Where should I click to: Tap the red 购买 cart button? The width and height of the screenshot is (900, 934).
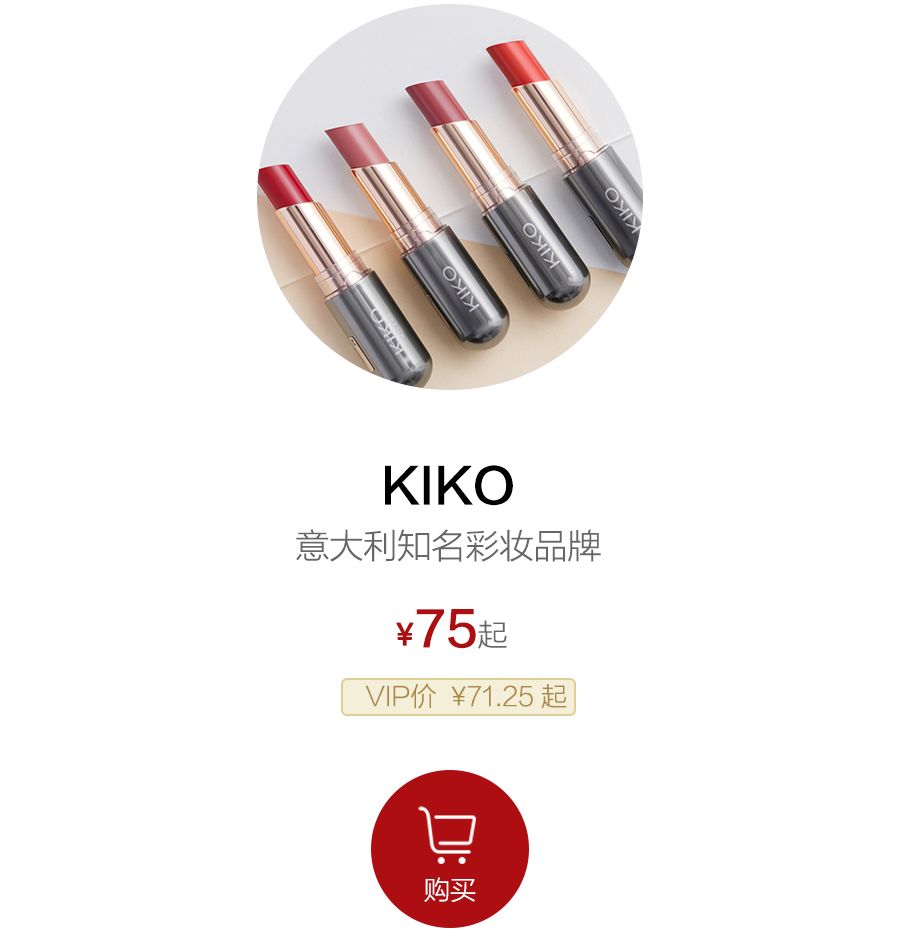(x=450, y=849)
